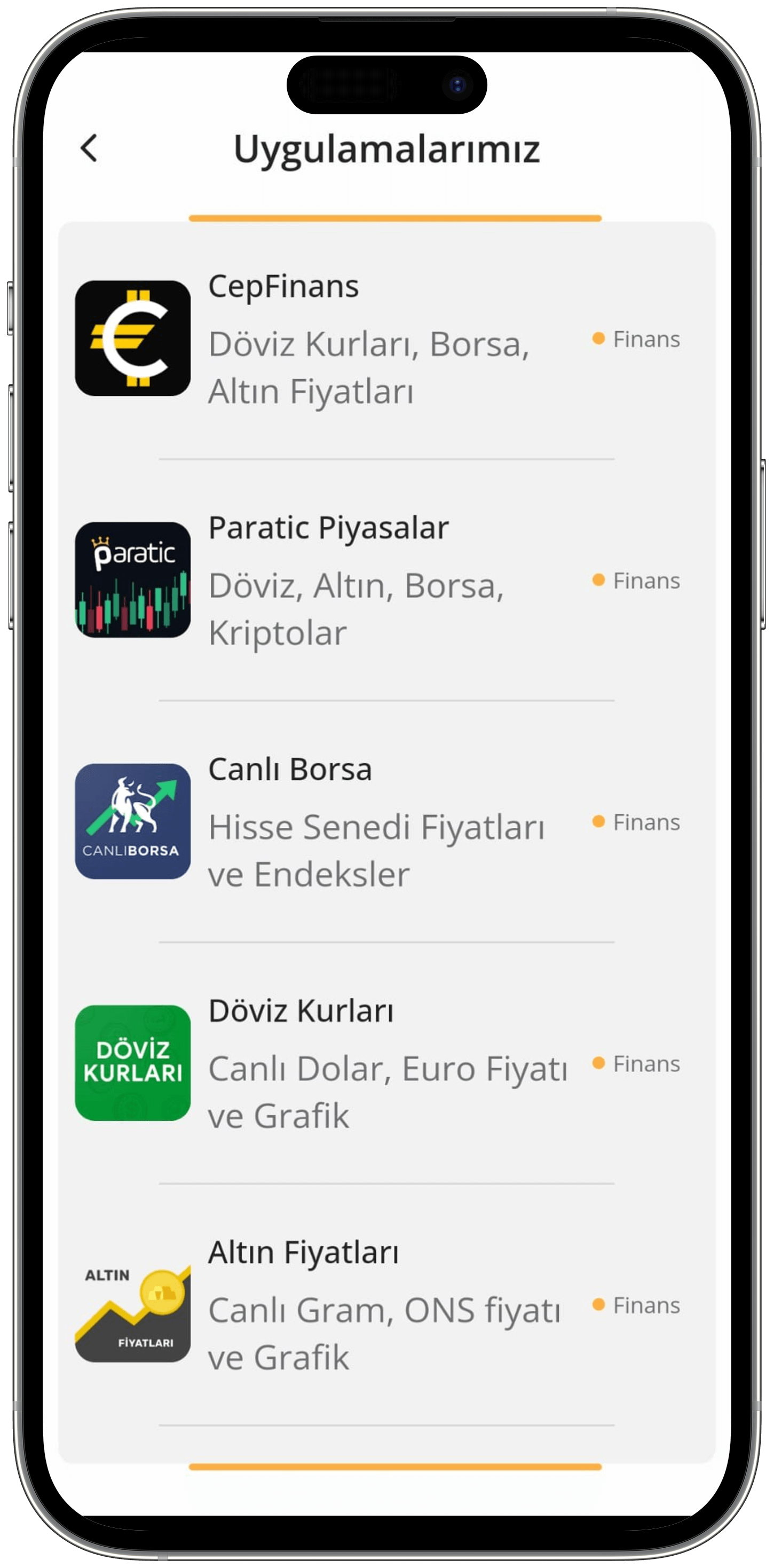Tap the Finans category label for Canlı Borsa

tap(646, 822)
